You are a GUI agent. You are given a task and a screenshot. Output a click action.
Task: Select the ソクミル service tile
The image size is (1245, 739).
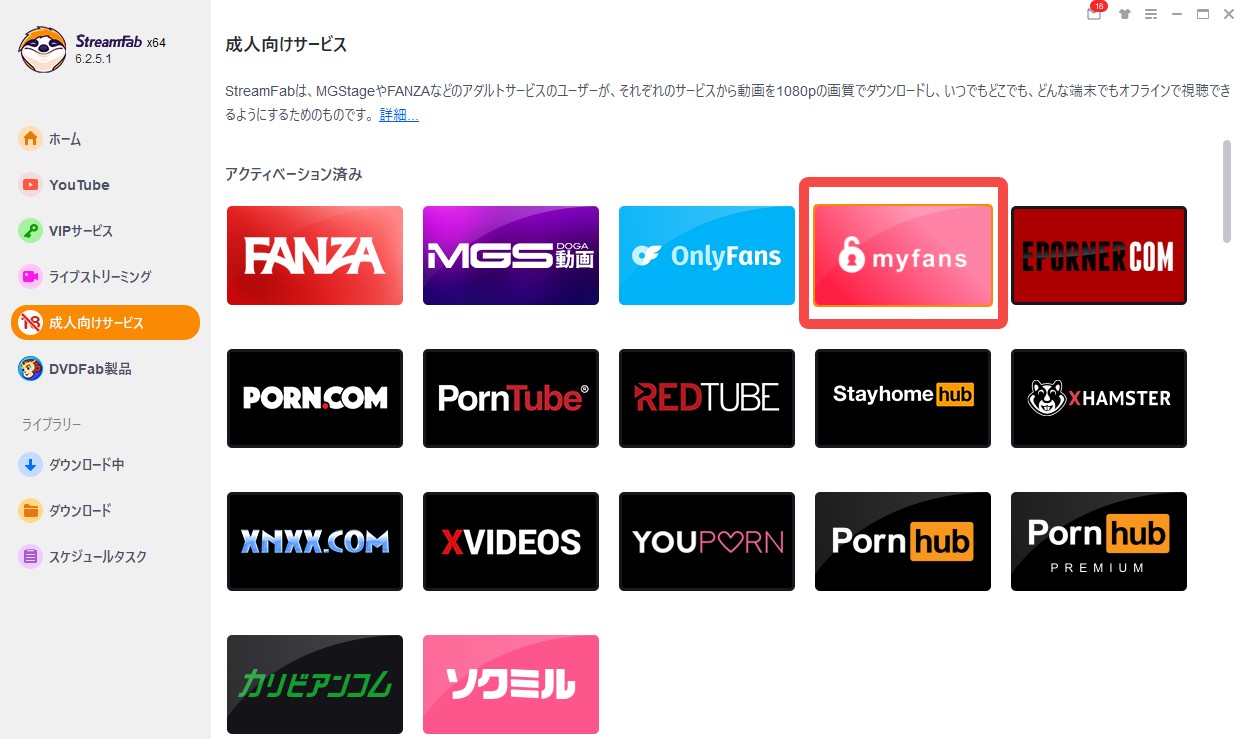tap(510, 684)
